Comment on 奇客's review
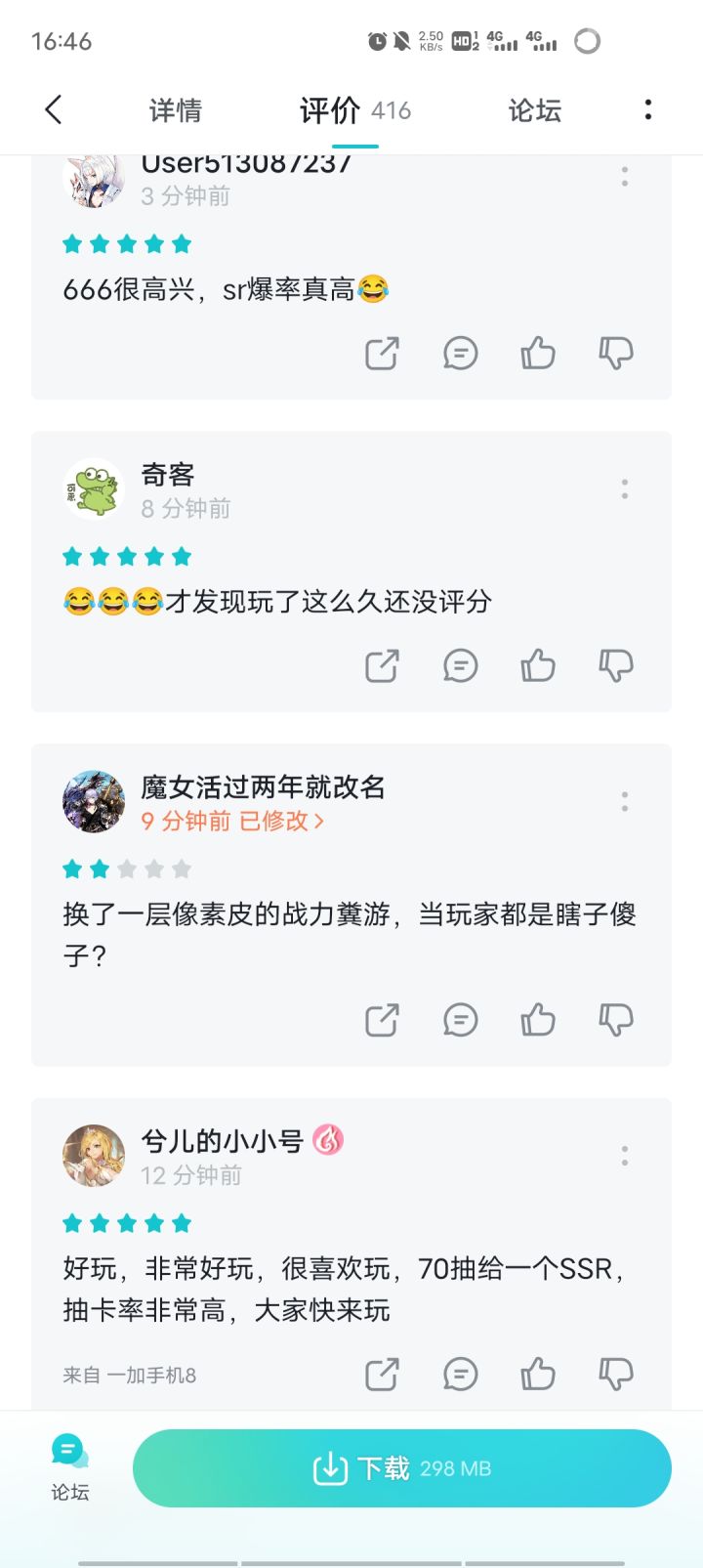Screen dimensions: 703x1568 (x=460, y=666)
